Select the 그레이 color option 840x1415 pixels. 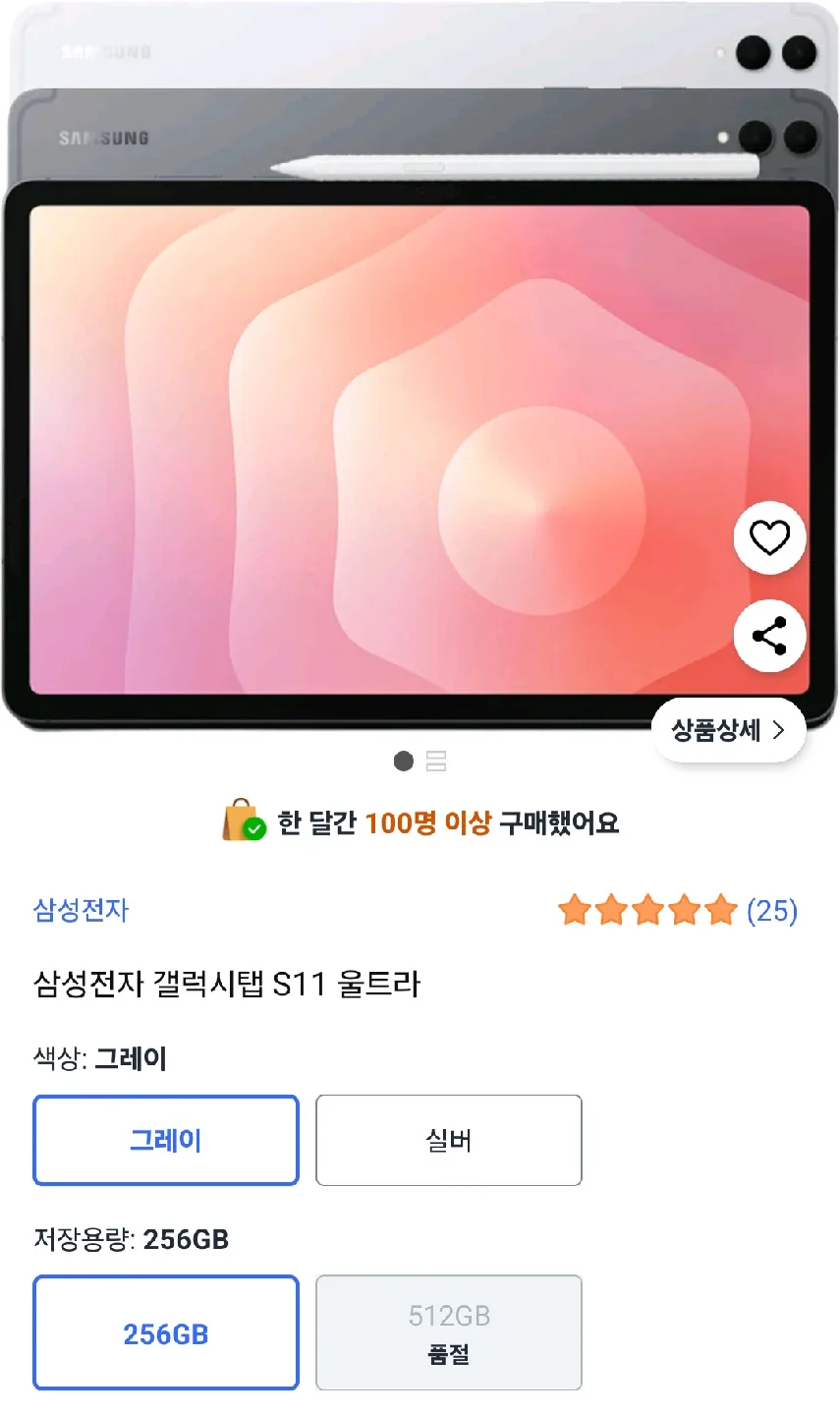(166, 1140)
